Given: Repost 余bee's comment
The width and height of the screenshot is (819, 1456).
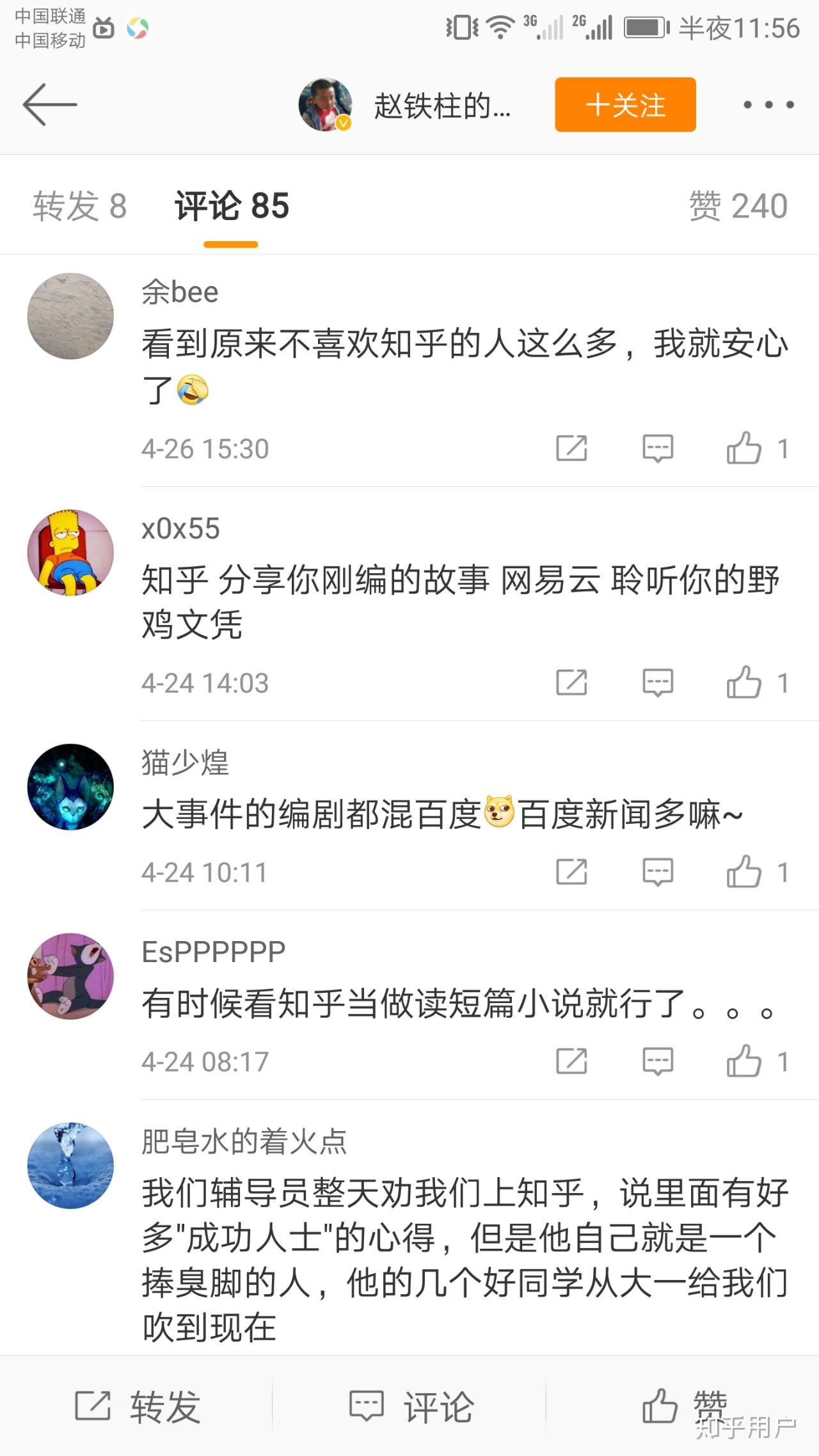Looking at the screenshot, I should click(571, 448).
